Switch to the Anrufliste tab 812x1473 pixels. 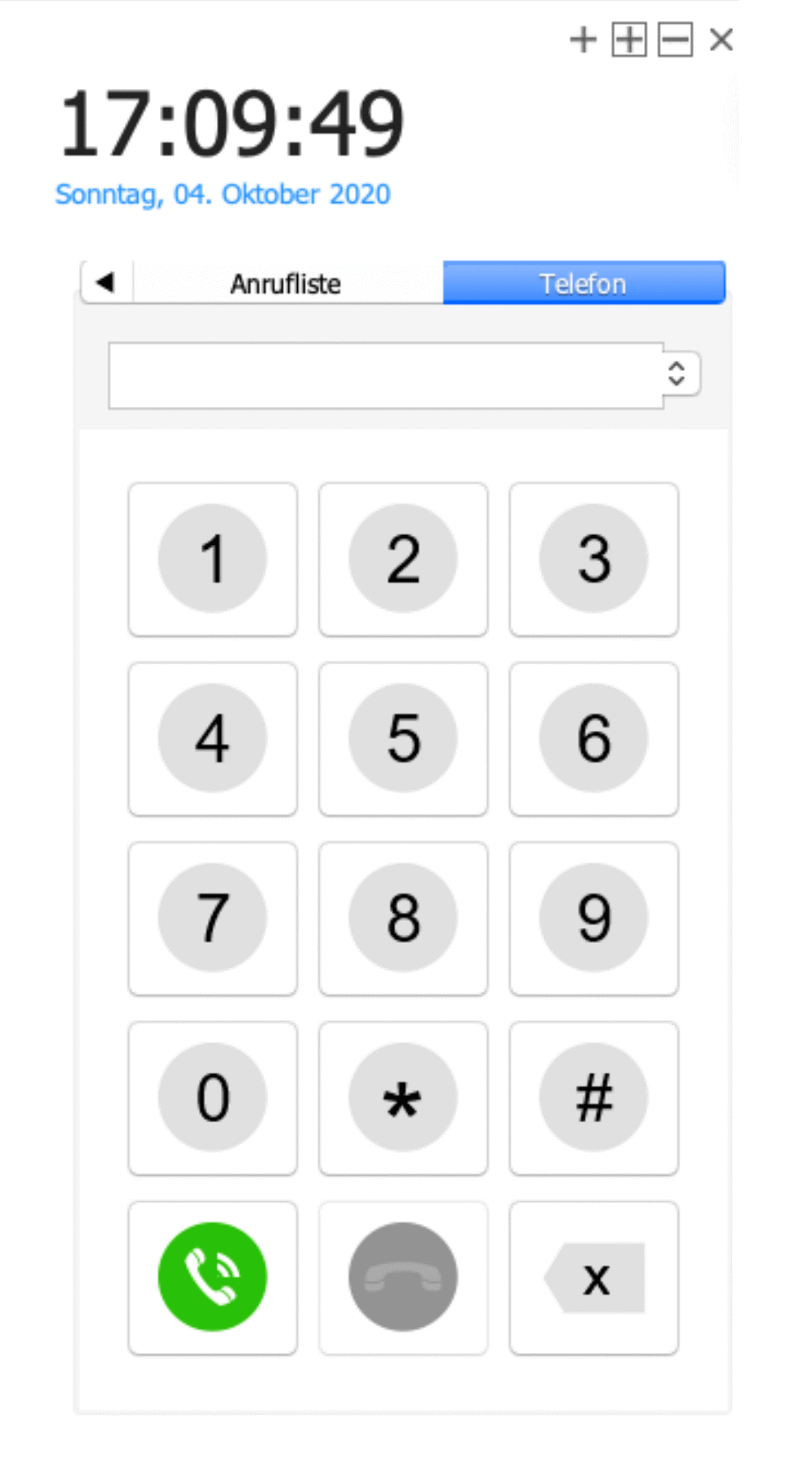[x=287, y=283]
